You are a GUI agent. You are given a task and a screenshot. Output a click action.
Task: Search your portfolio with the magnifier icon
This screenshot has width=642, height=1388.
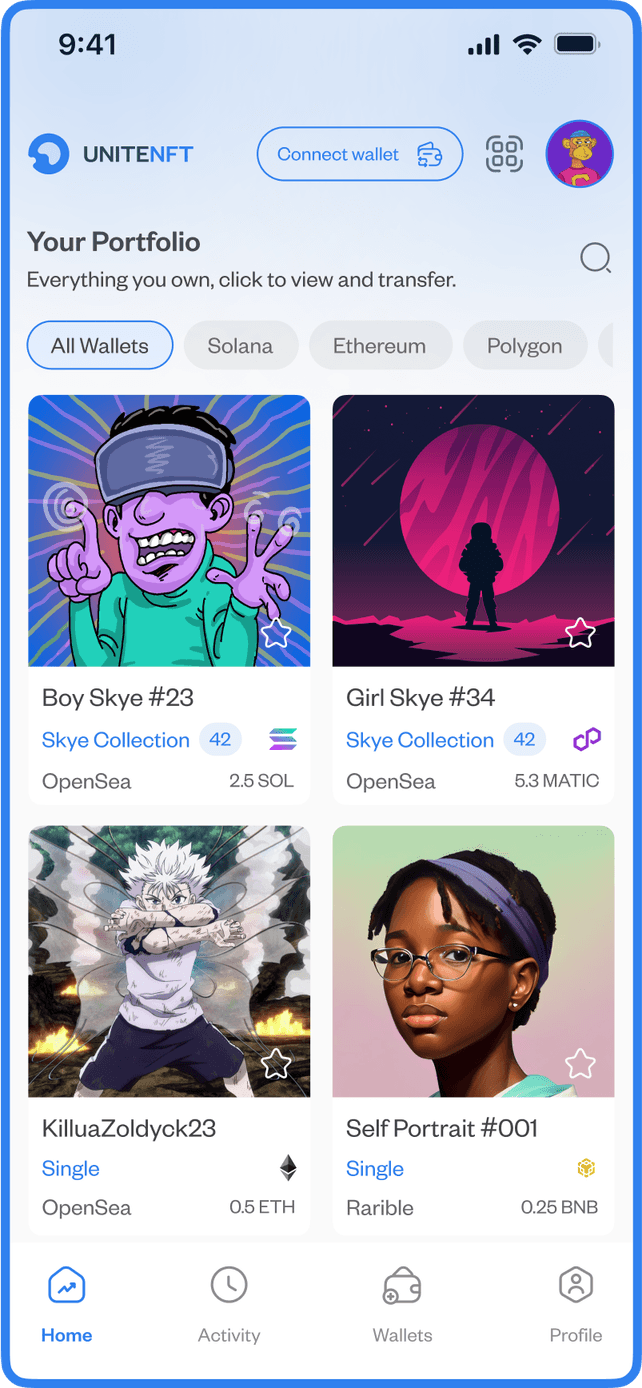[596, 258]
